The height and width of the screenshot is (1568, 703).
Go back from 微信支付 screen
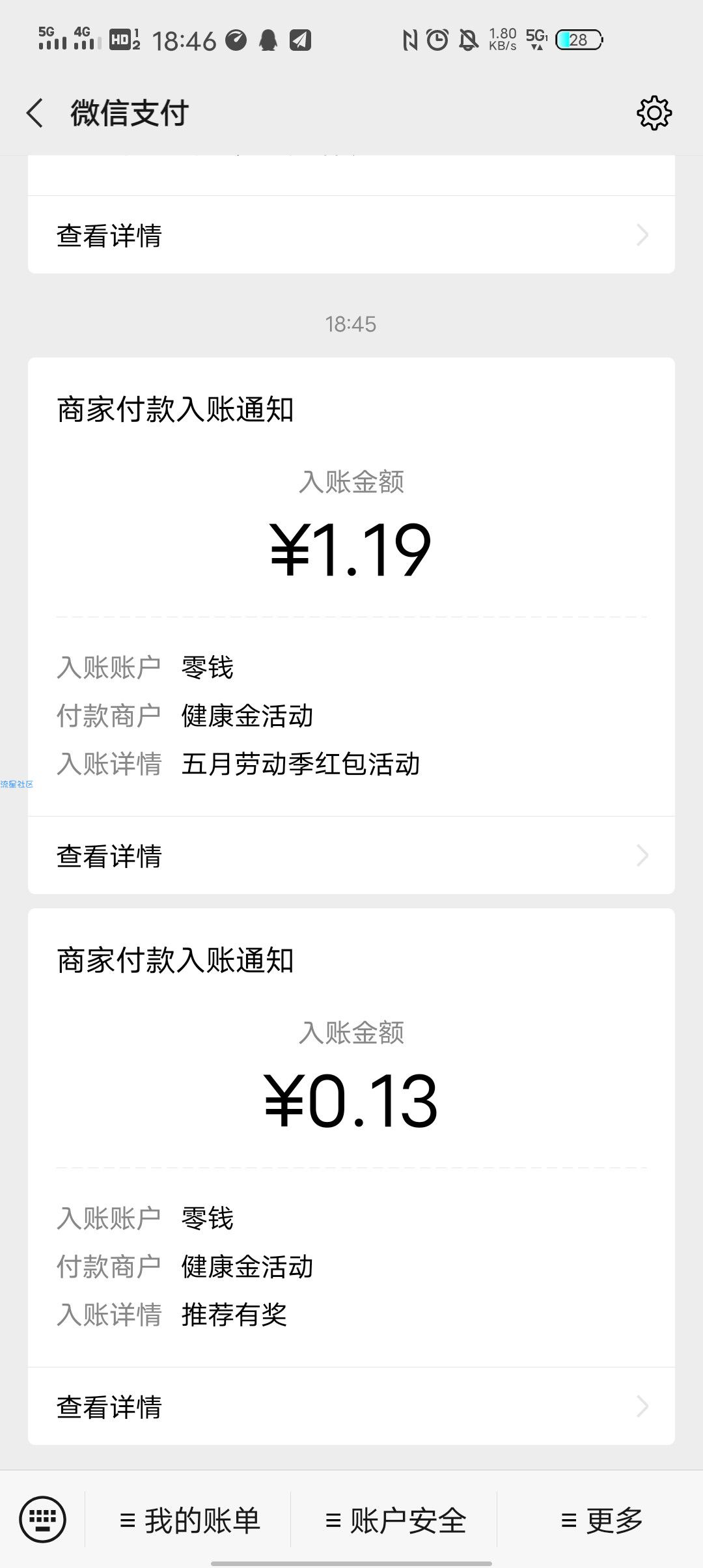click(35, 113)
